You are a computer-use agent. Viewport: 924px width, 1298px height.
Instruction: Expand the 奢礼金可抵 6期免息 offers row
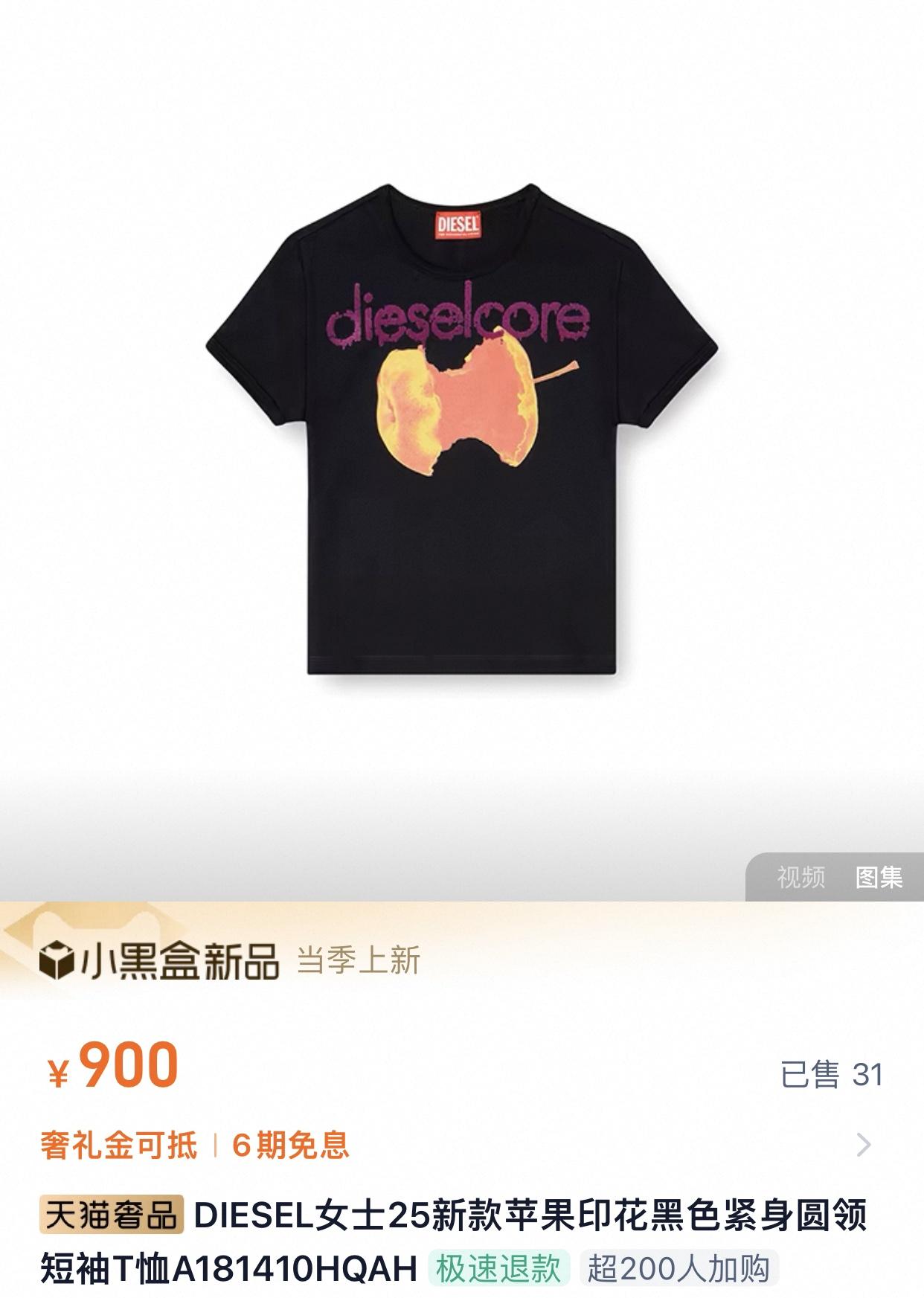pos(863,1145)
